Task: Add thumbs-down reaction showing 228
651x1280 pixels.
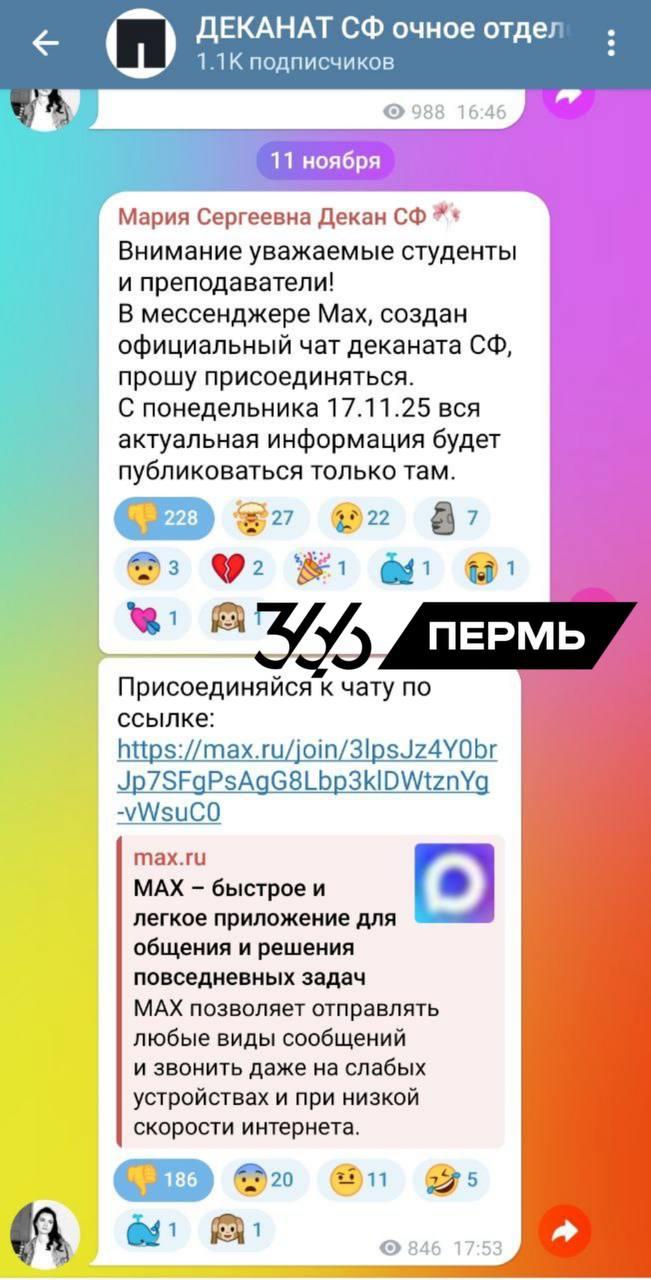Action: pos(164,518)
